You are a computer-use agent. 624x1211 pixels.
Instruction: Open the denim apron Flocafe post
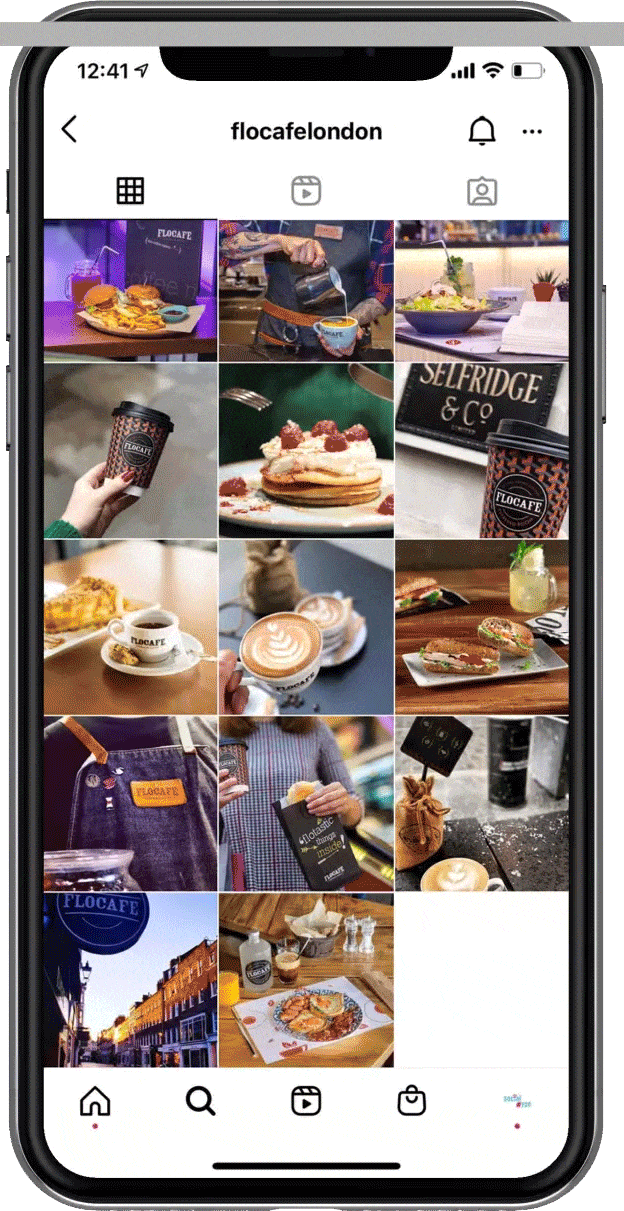point(130,803)
